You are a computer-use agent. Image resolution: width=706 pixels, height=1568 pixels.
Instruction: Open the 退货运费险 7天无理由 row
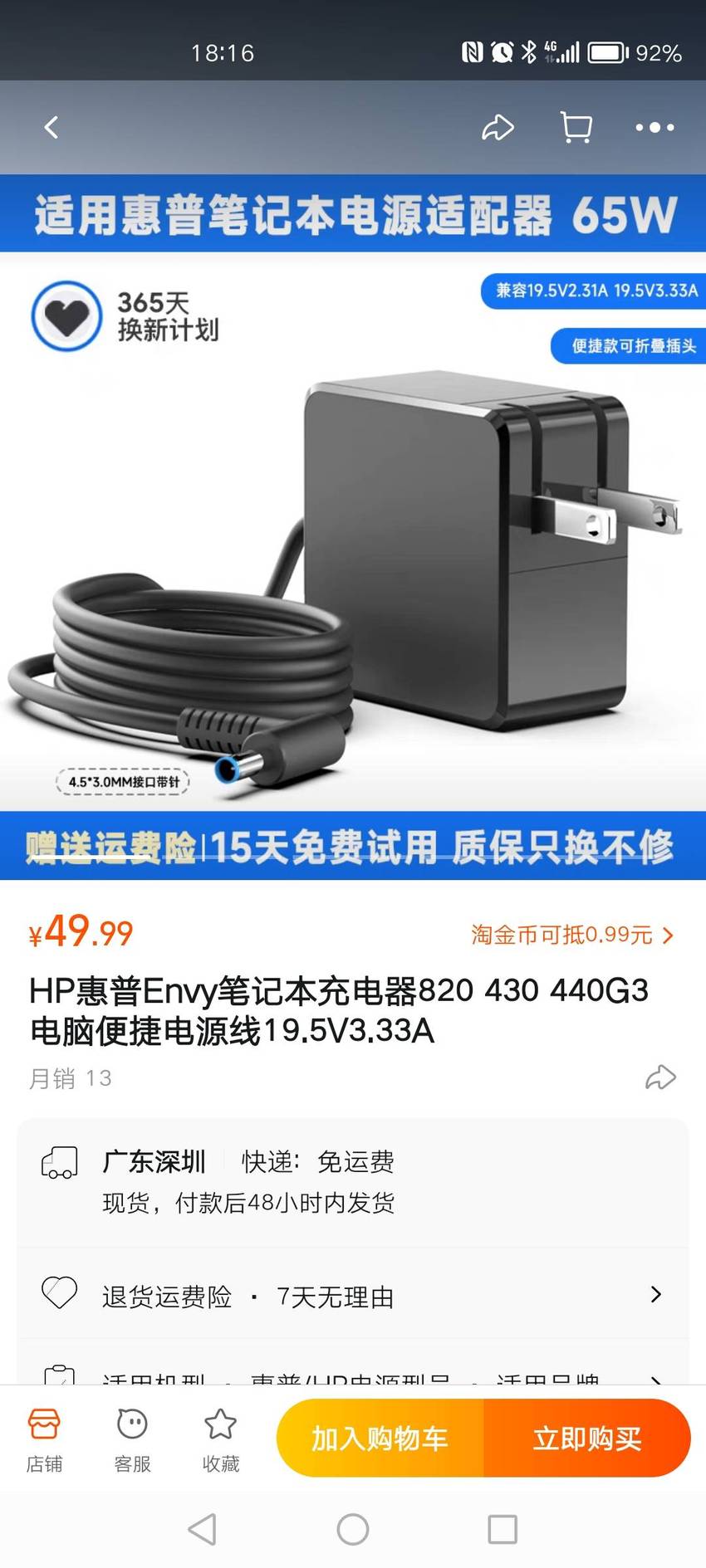pos(353,1294)
